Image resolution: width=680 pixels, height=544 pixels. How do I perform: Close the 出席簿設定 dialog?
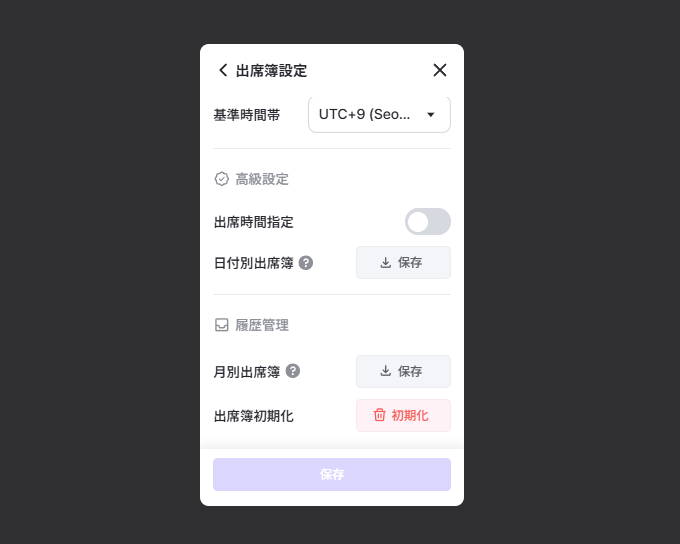[x=440, y=70]
